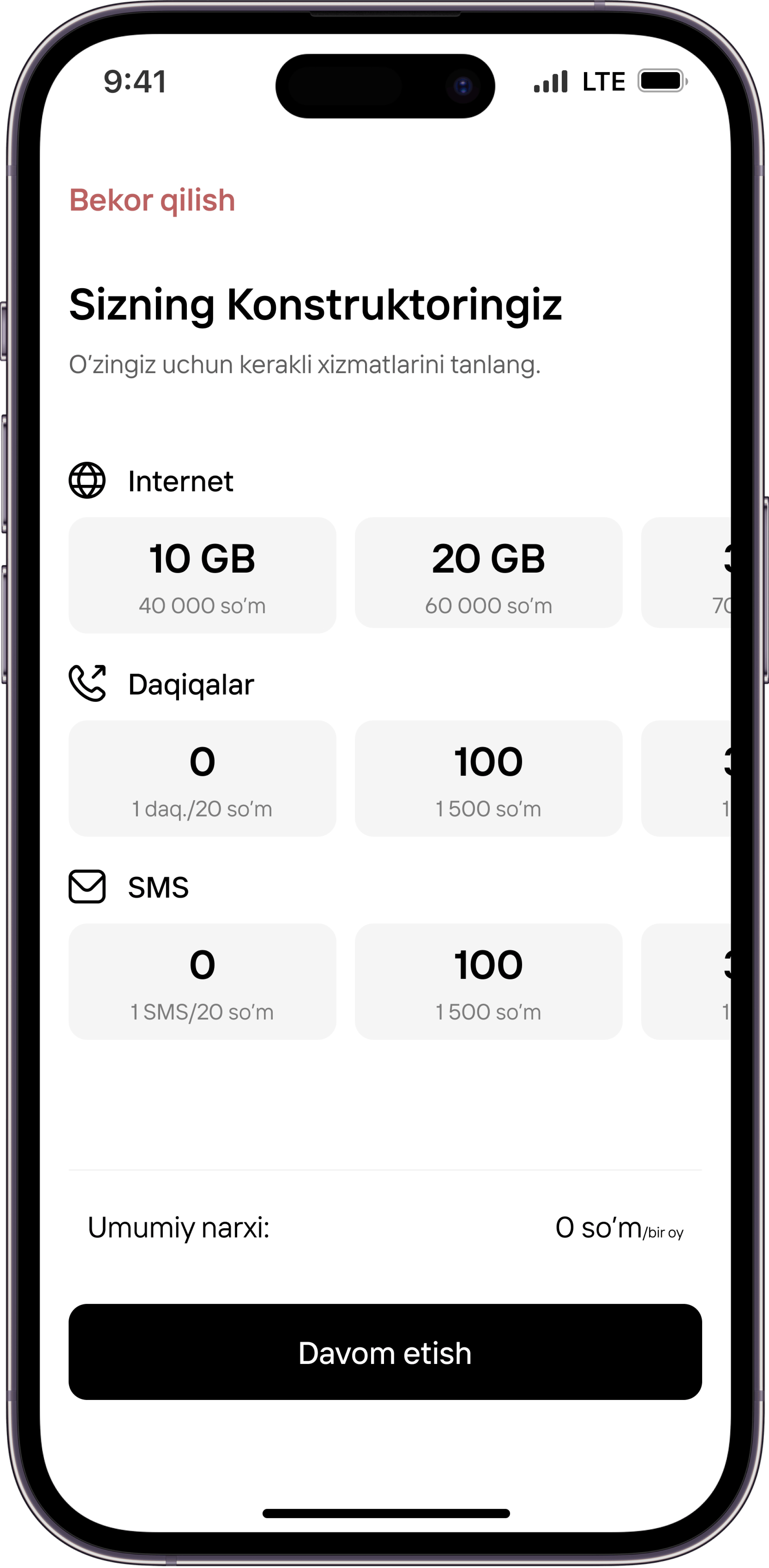The image size is (769, 1568).
Task: Choose the 20 GB internet package
Action: click(488, 572)
